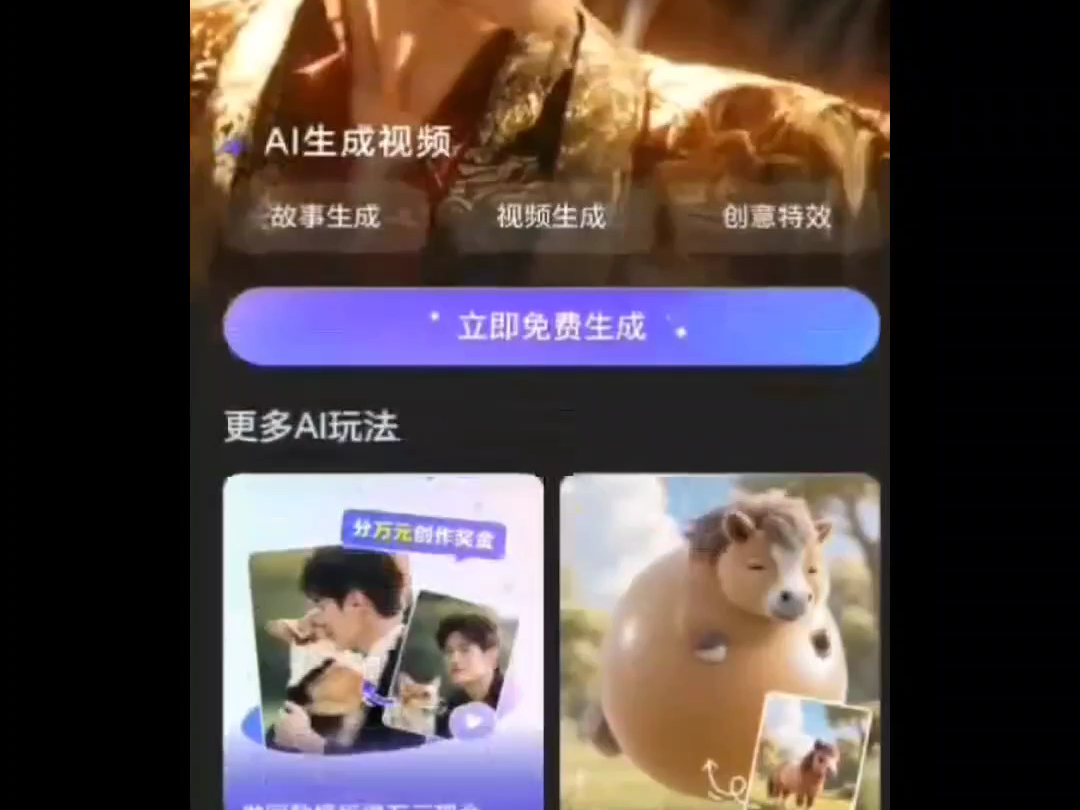1080x810 pixels.
Task: Switch to 视频生成 mode
Action: 551,217
